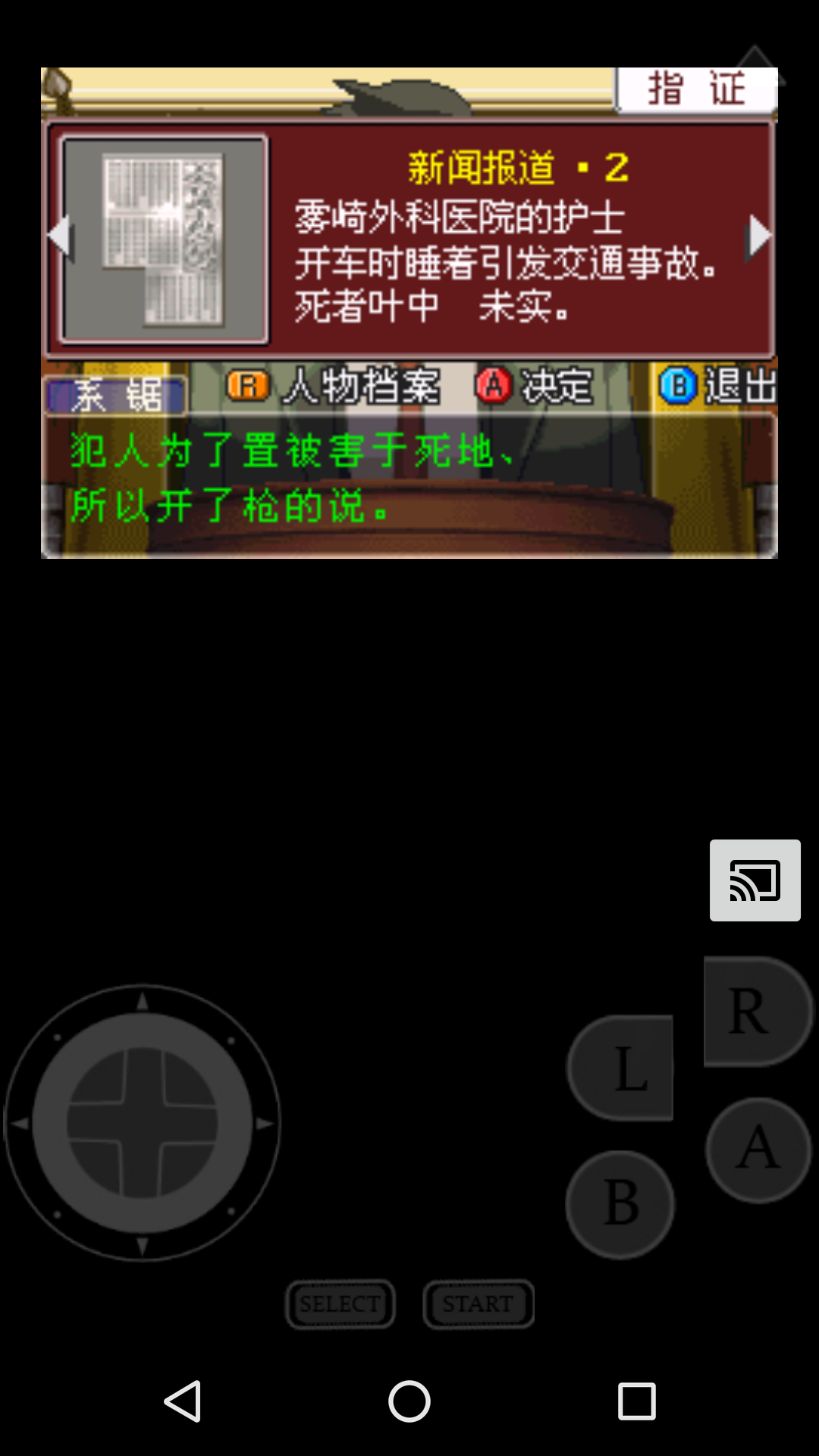Screen dimensions: 819x1456
Task: Tap the L shoulder button
Action: click(x=620, y=1068)
